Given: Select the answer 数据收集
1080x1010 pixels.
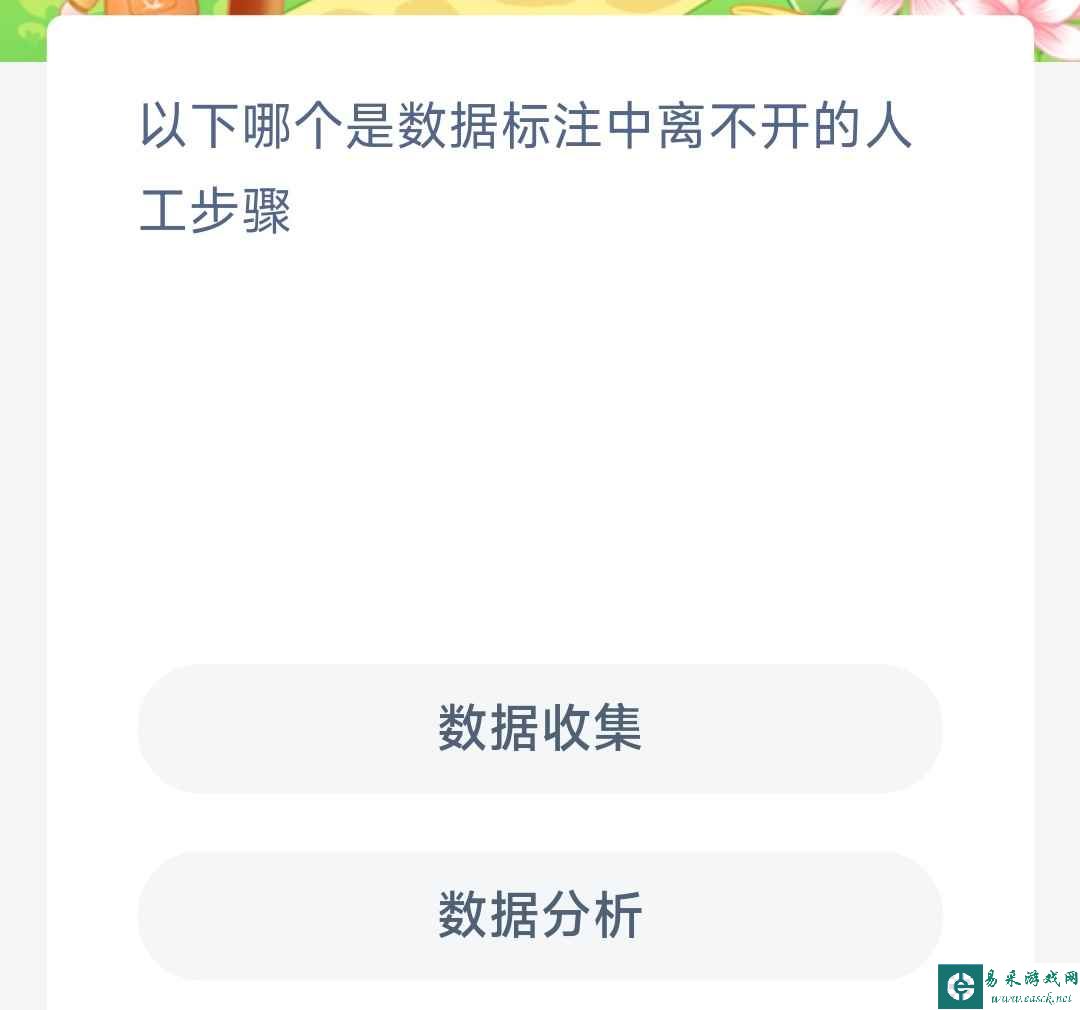Looking at the screenshot, I should [x=540, y=728].
